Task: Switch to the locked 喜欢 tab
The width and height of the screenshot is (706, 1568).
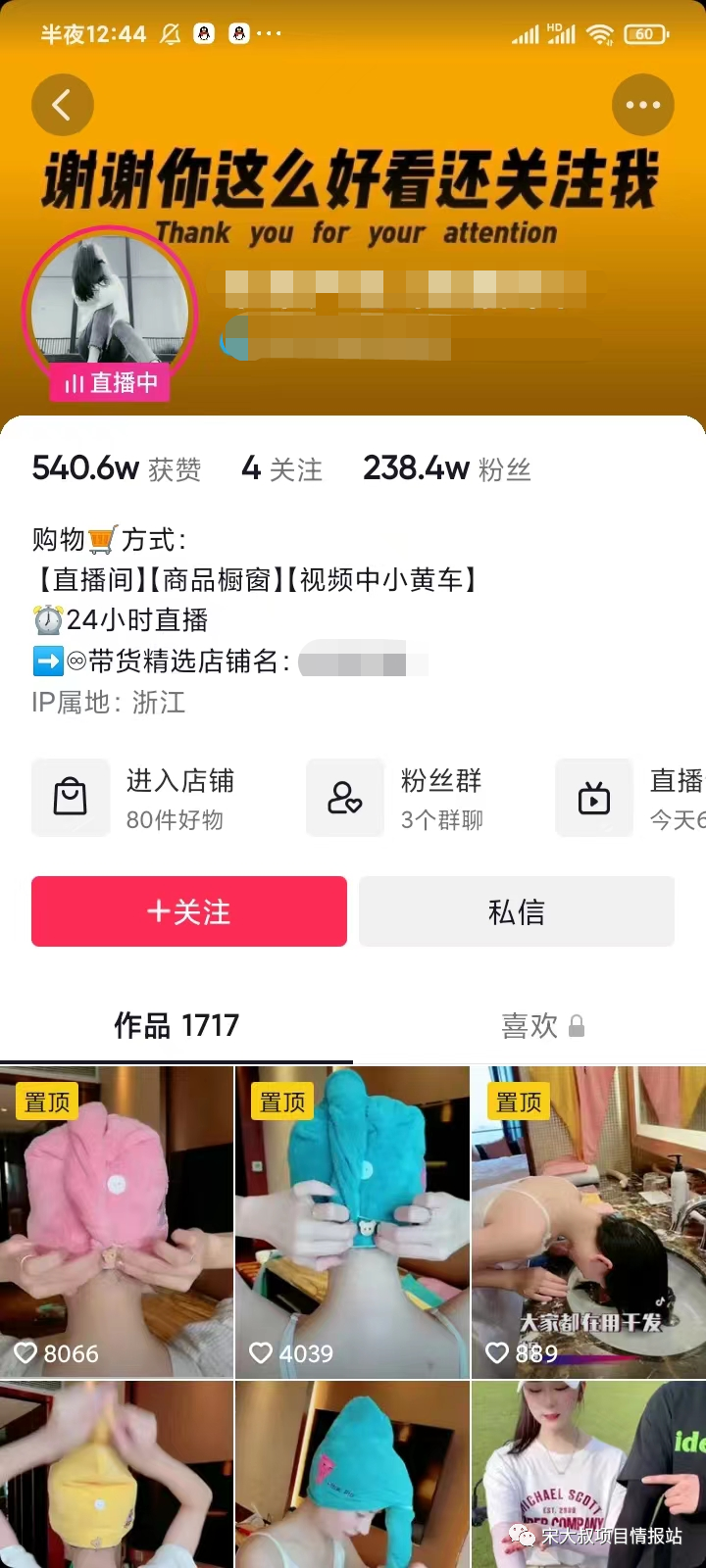Action: [541, 1025]
